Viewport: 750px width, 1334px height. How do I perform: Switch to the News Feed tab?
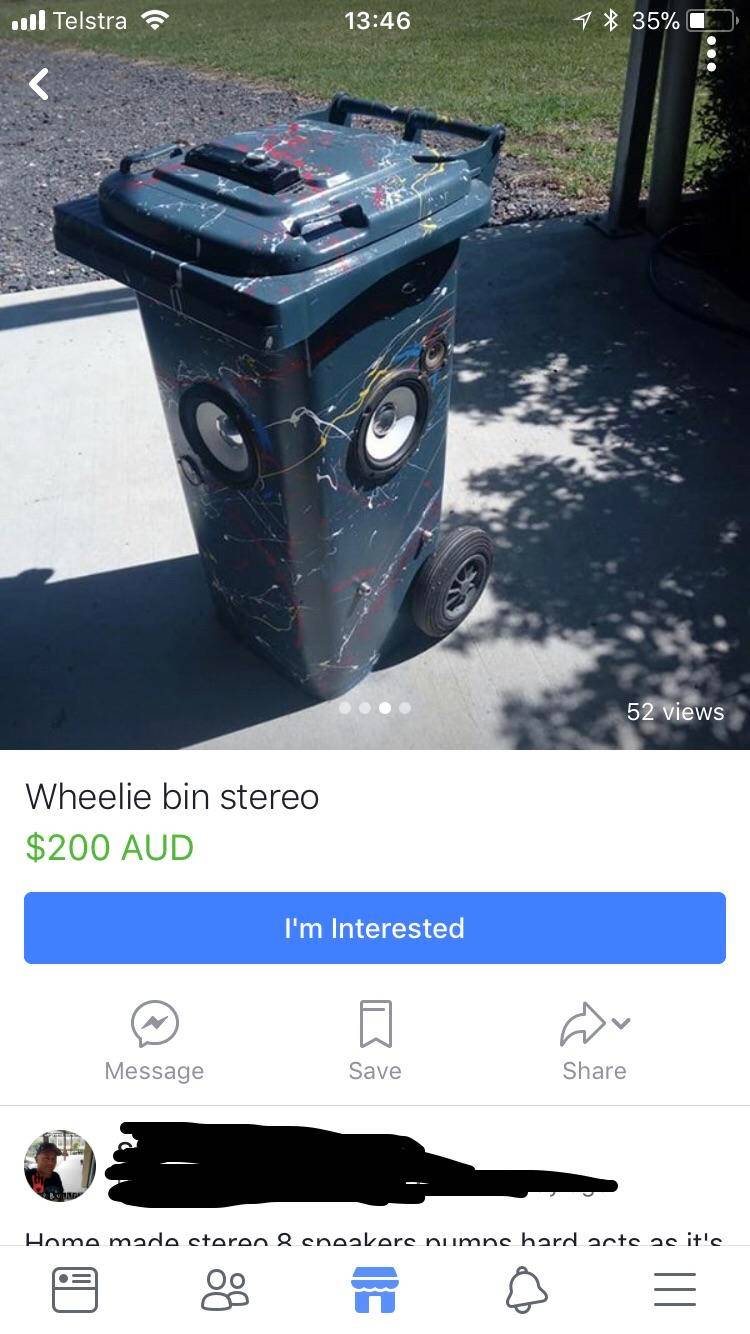point(75,1289)
